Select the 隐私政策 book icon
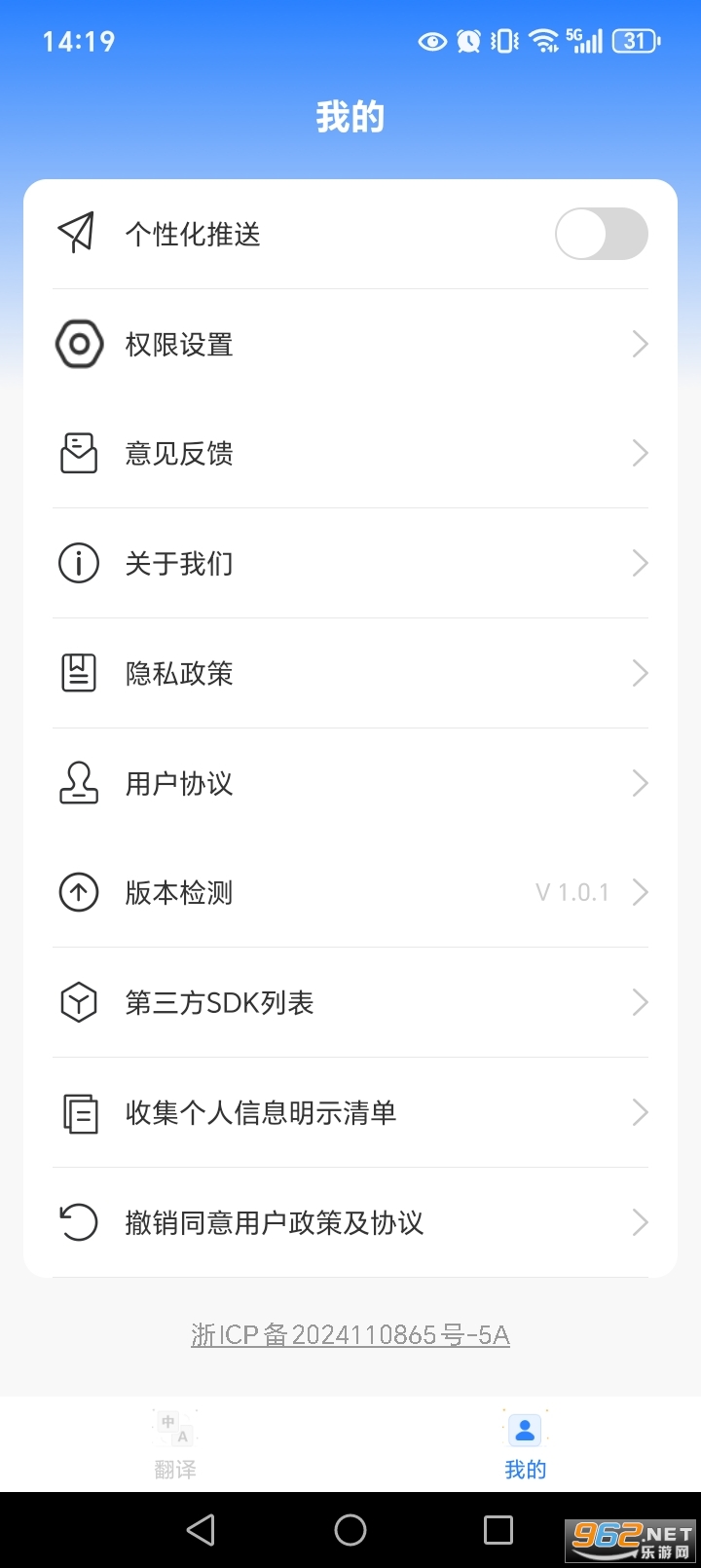 click(78, 672)
